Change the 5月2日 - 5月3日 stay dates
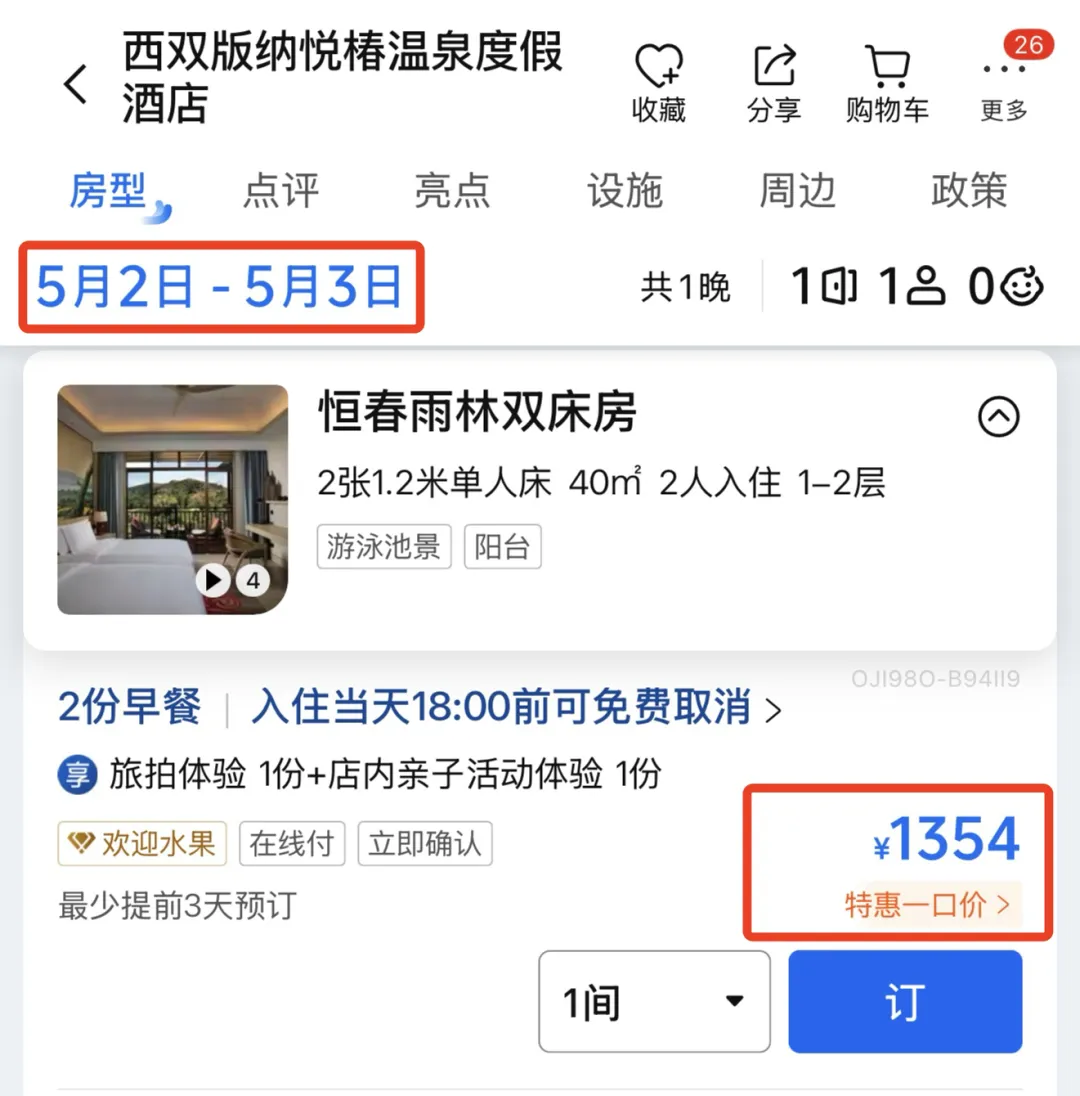 click(220, 287)
